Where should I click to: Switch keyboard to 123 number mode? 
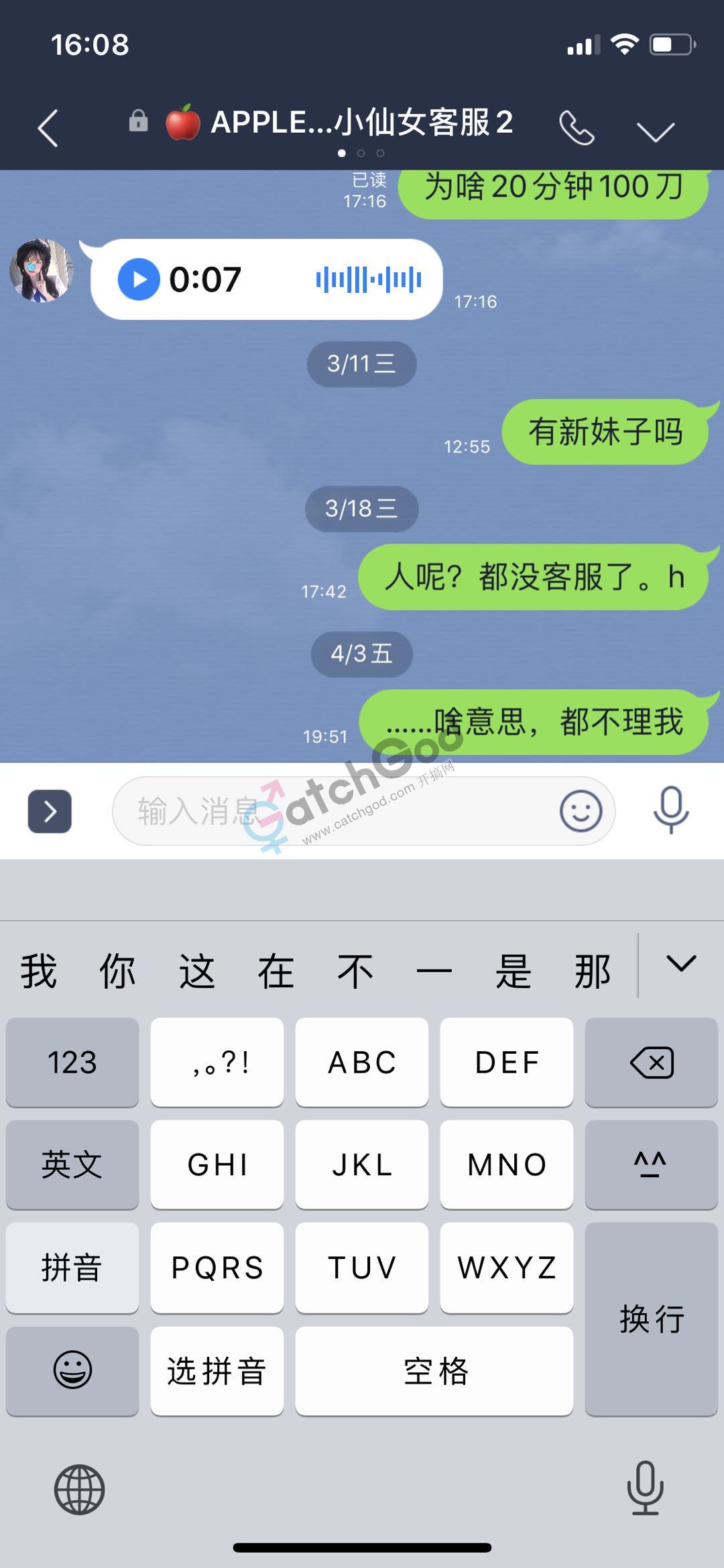coord(72,1062)
